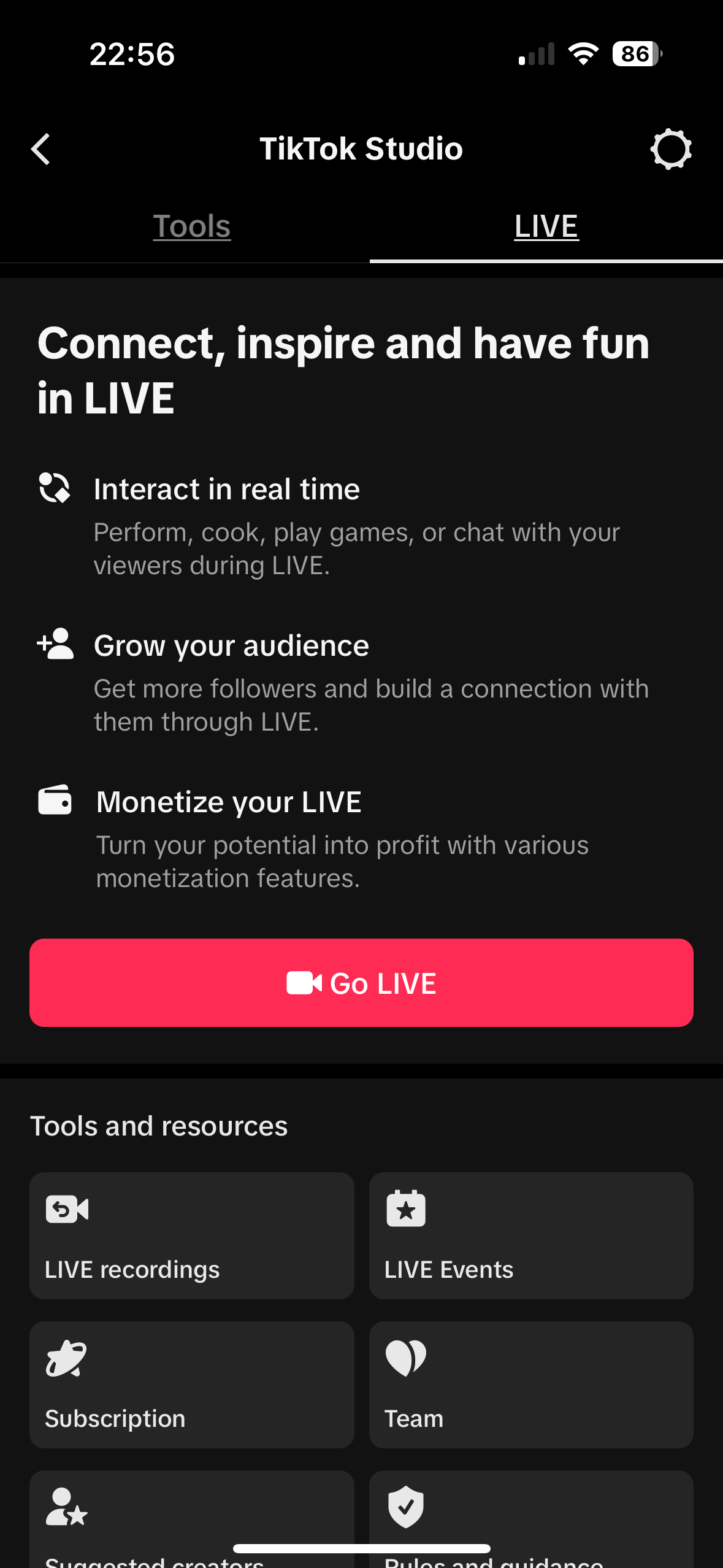Switch to the Tools tab
Viewport: 723px width, 1568px height.
[x=191, y=226]
